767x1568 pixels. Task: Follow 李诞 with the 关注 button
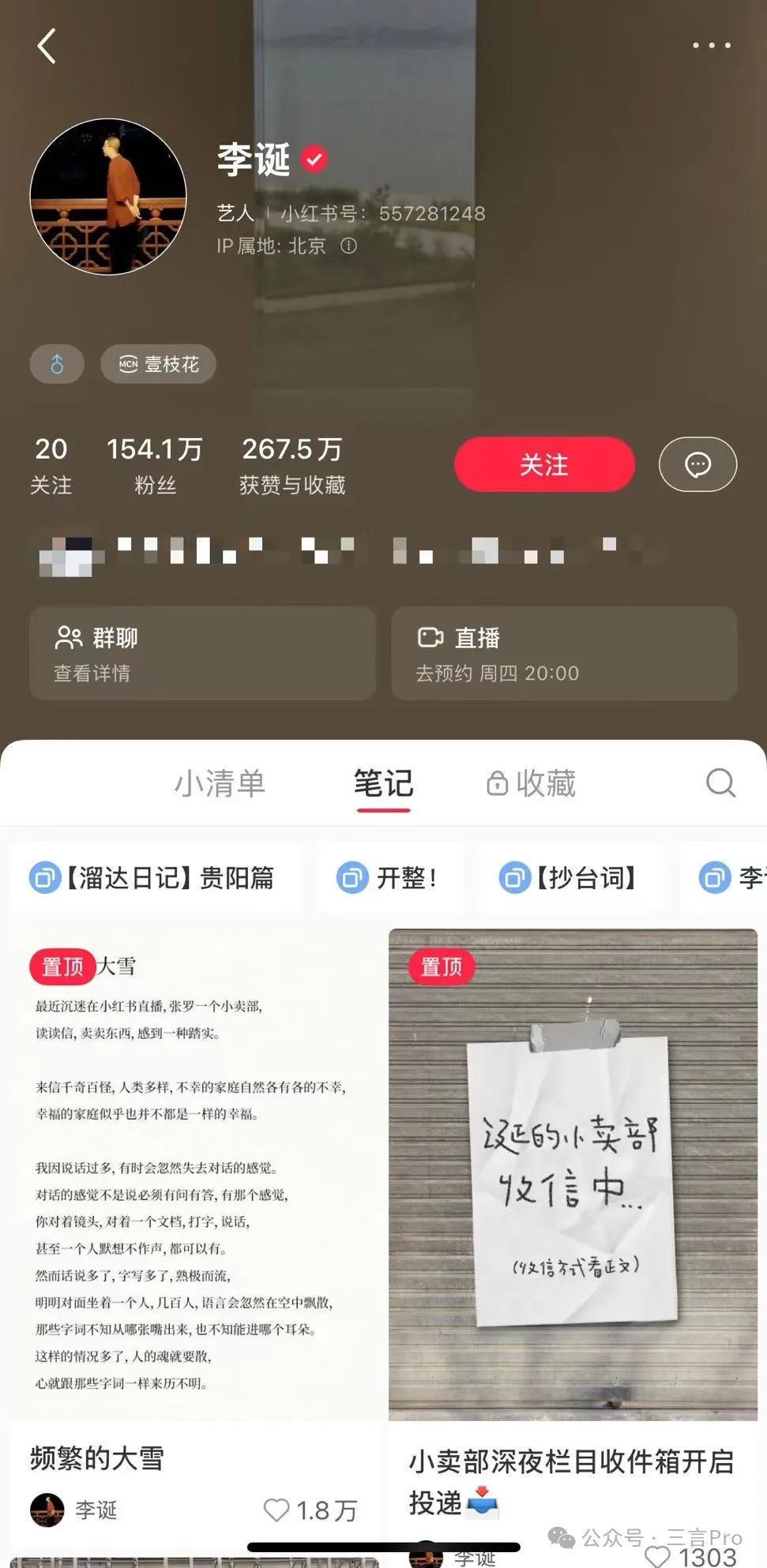(x=544, y=464)
